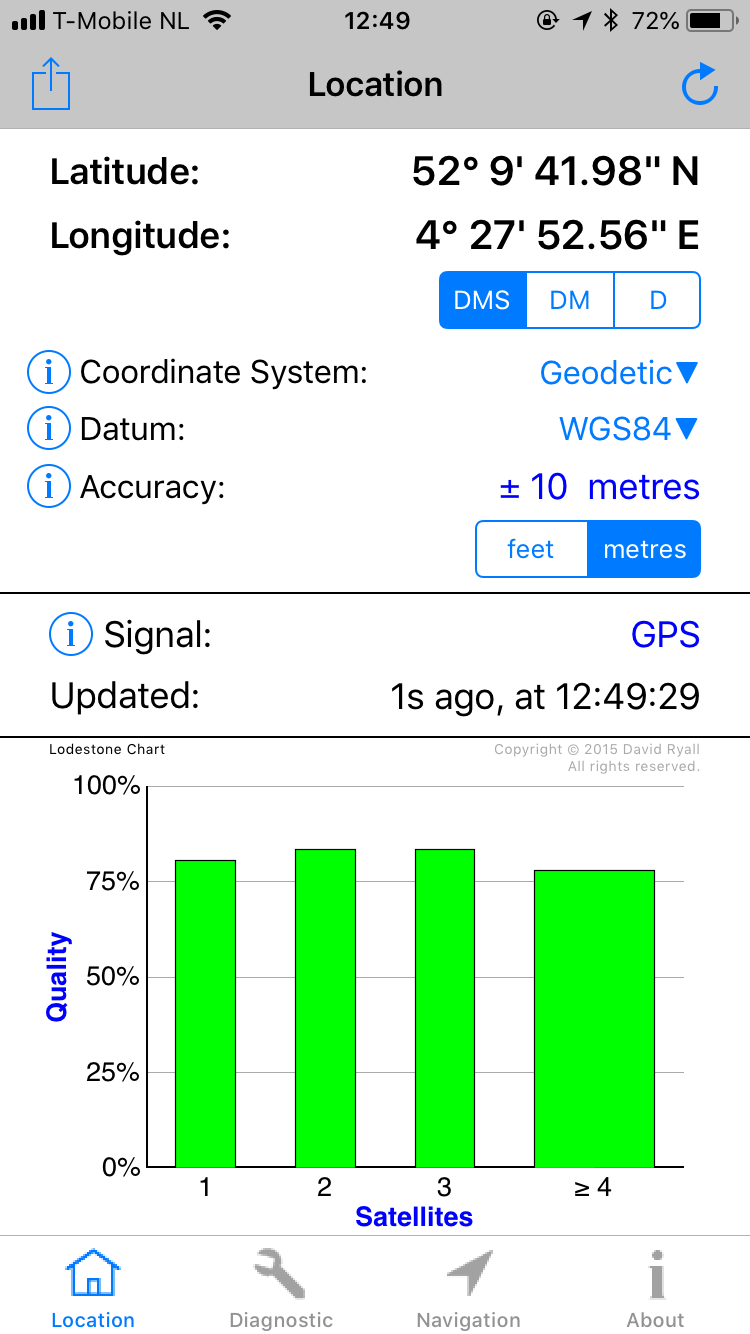Screen dimensions: 750x1334
Task: Switch coordinates to D format
Action: [657, 300]
